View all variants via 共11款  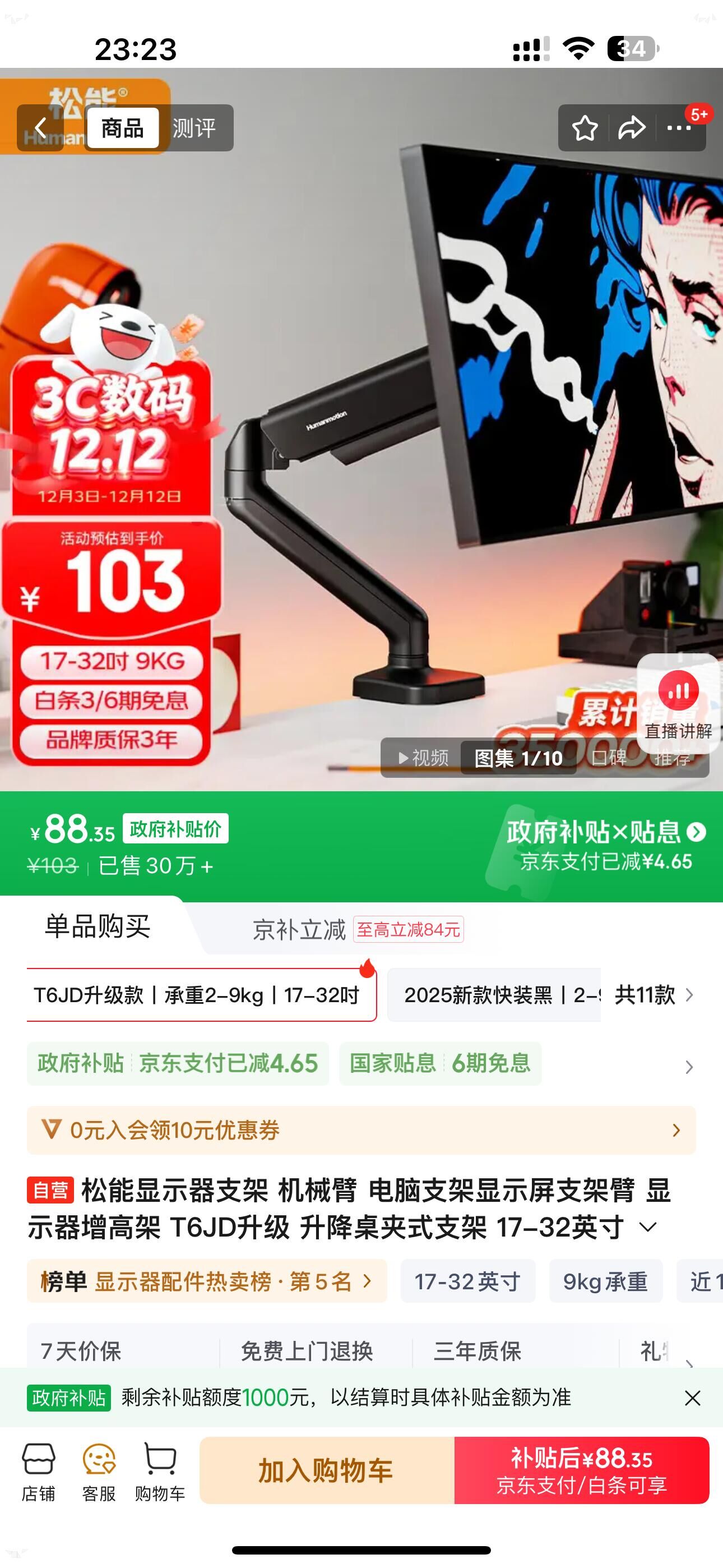point(654,995)
